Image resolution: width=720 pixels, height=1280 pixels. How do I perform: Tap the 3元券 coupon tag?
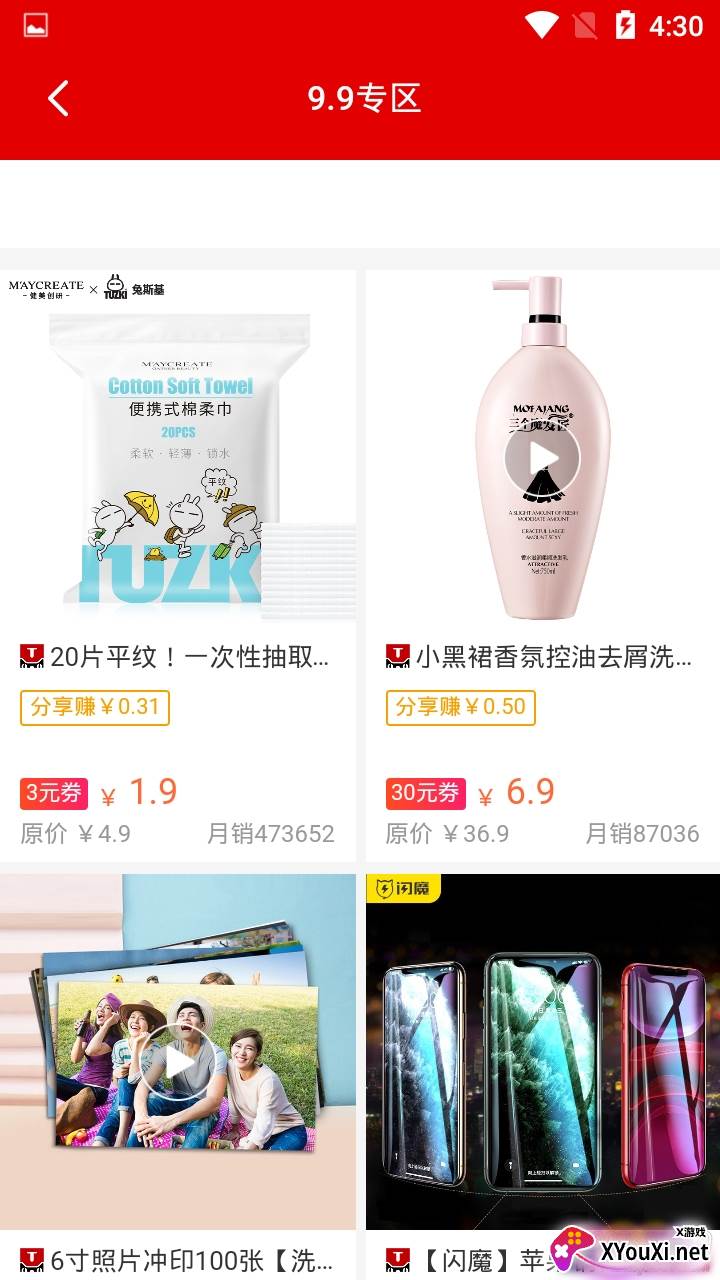click(54, 794)
